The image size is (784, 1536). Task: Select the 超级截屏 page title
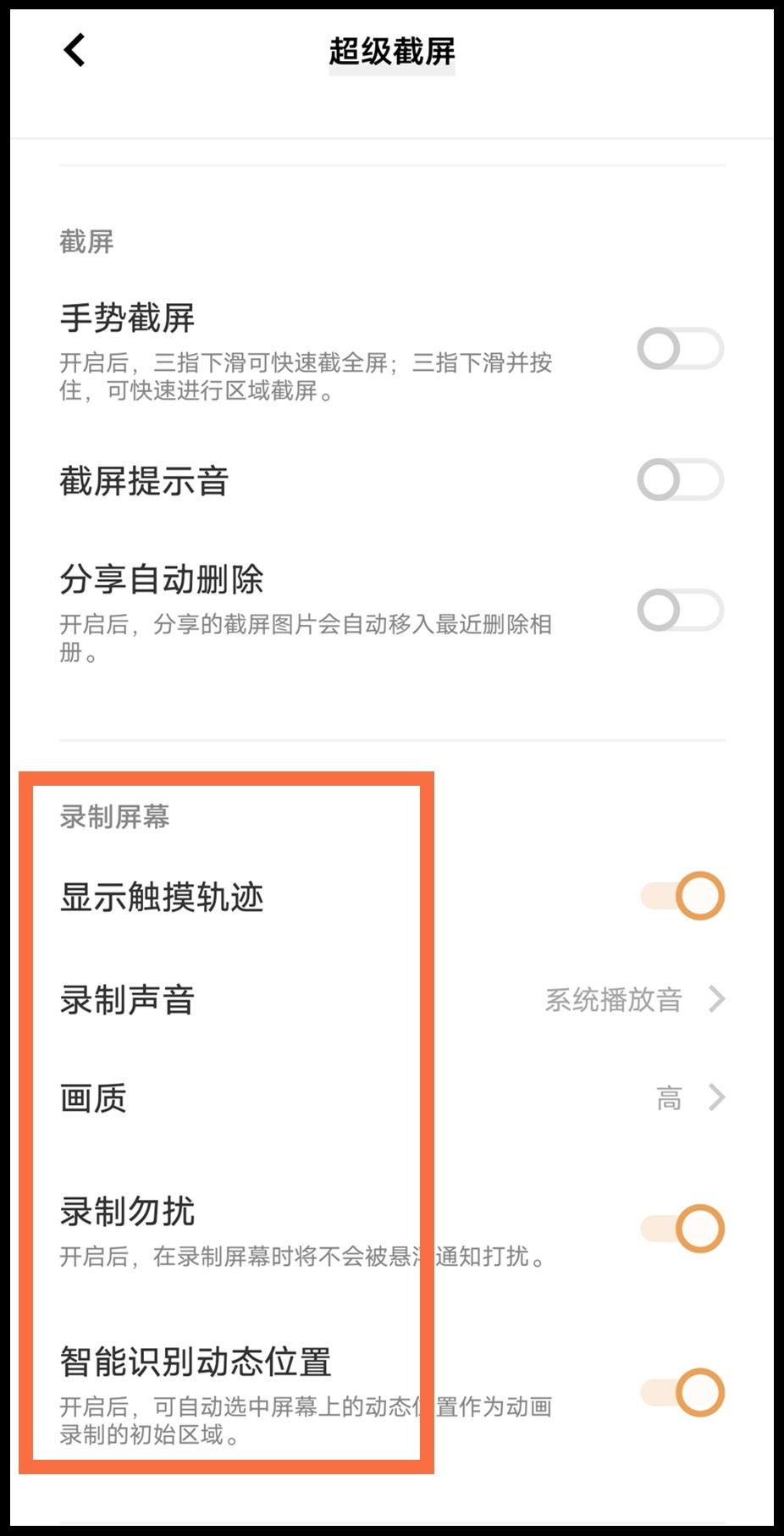pos(392,51)
